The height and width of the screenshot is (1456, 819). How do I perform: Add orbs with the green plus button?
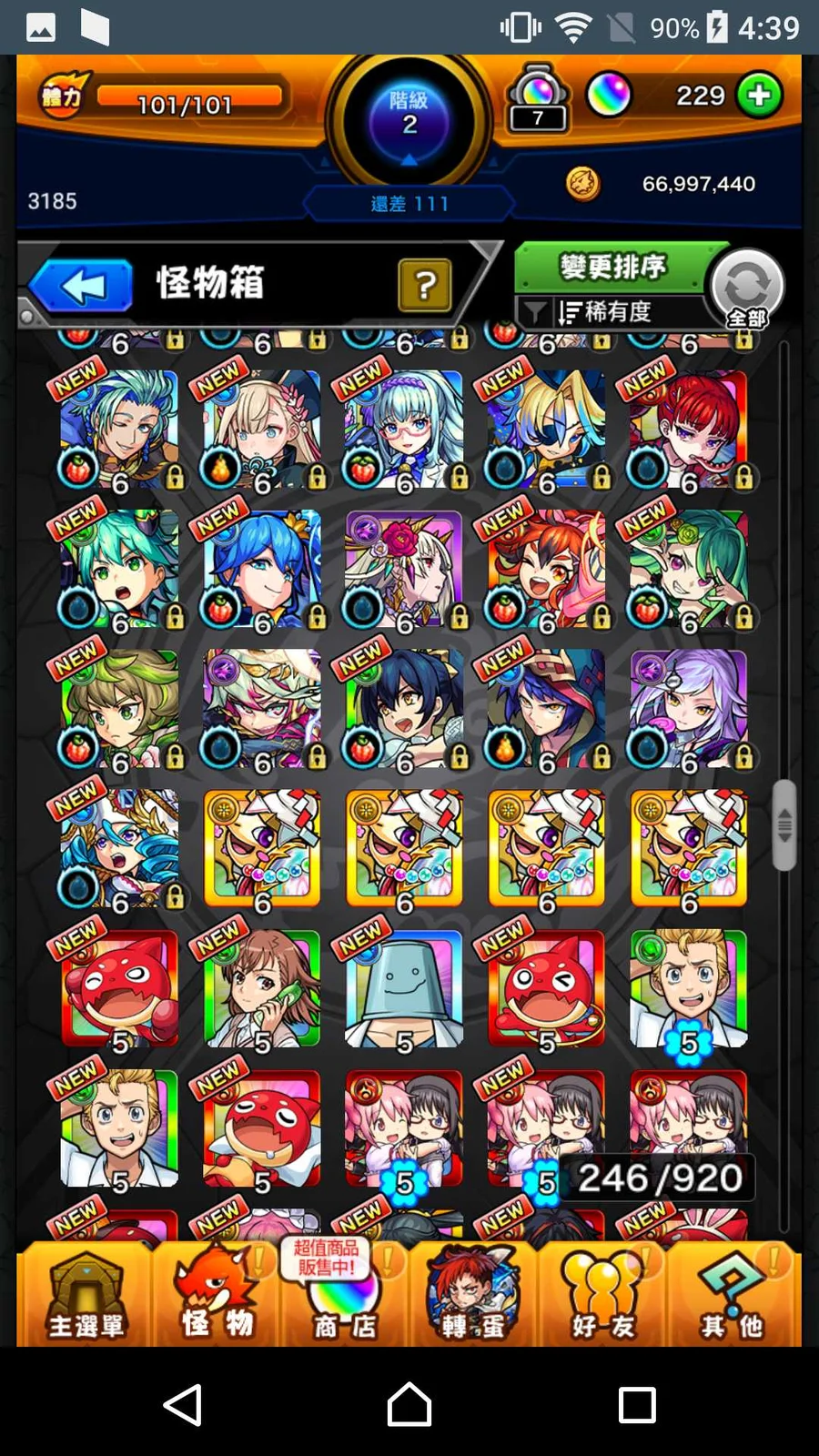click(759, 96)
